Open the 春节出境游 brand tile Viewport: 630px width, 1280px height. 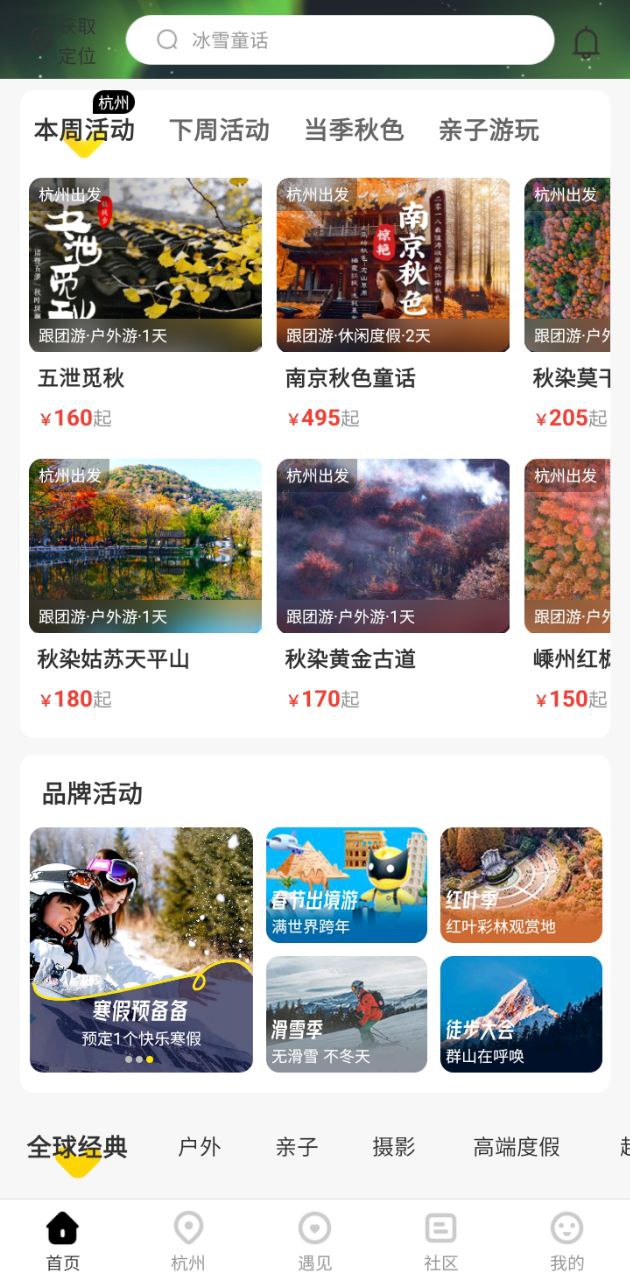346,884
